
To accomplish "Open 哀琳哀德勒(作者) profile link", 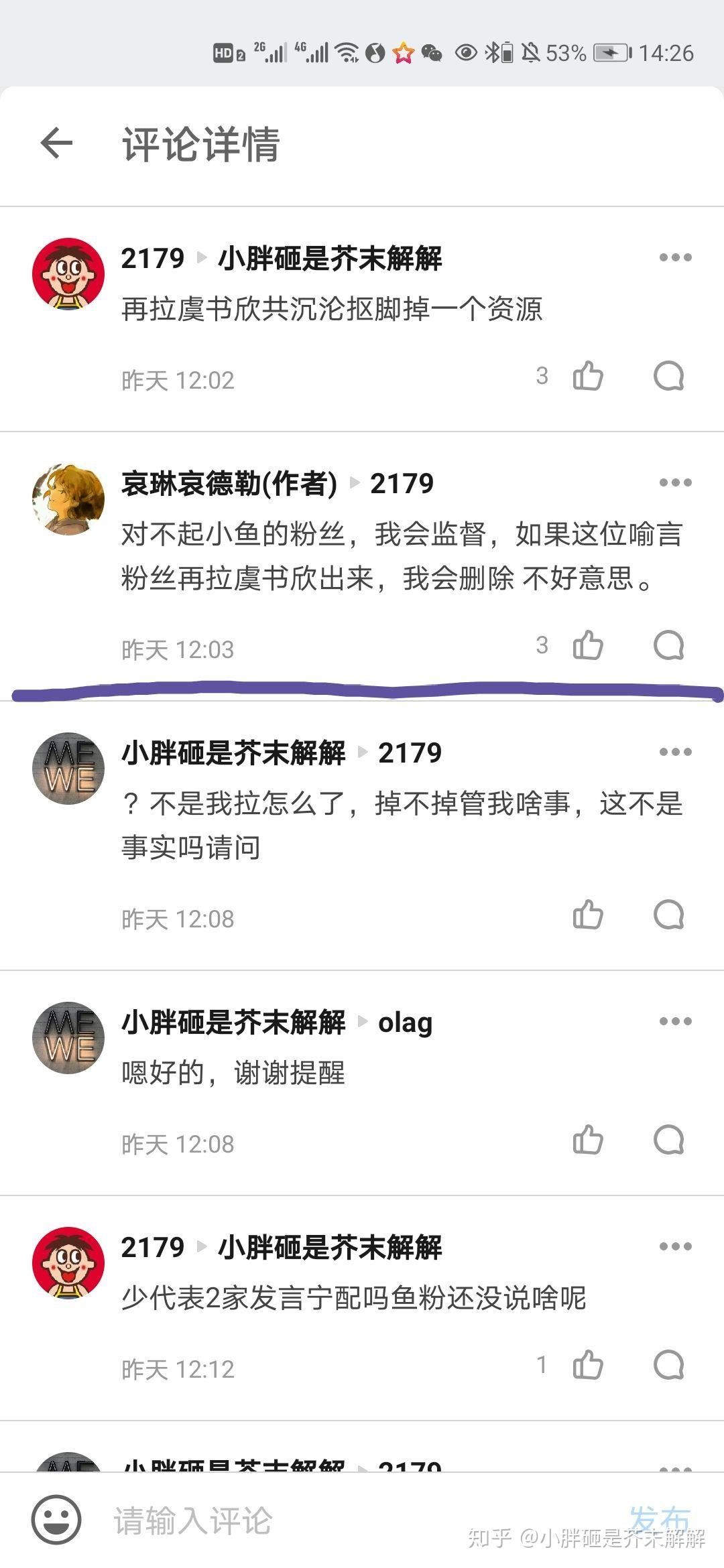I will tap(231, 484).
